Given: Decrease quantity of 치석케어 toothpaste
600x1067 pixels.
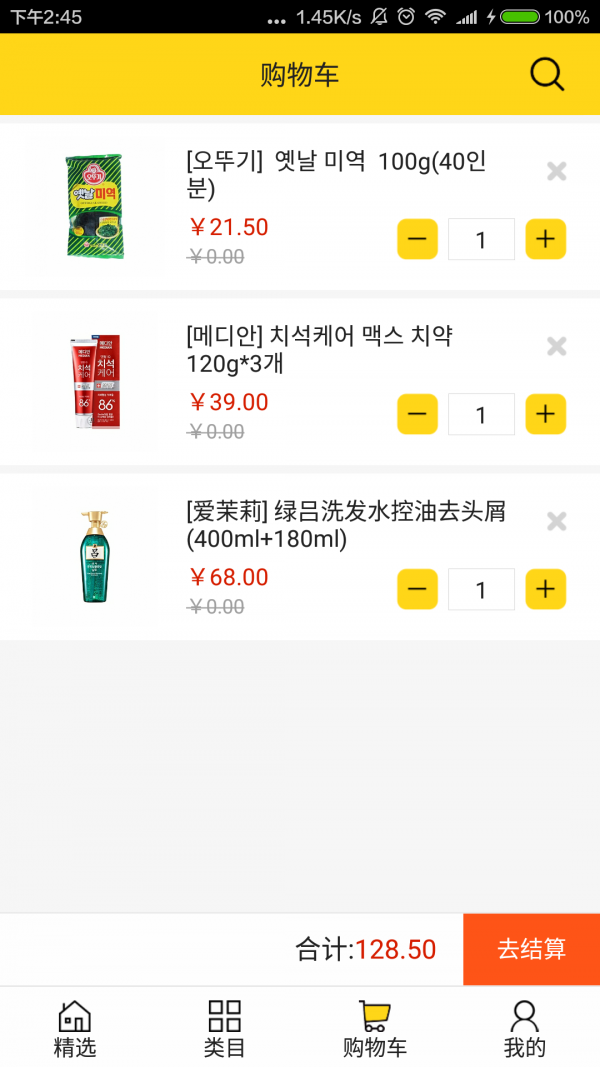Looking at the screenshot, I should pos(417,414).
